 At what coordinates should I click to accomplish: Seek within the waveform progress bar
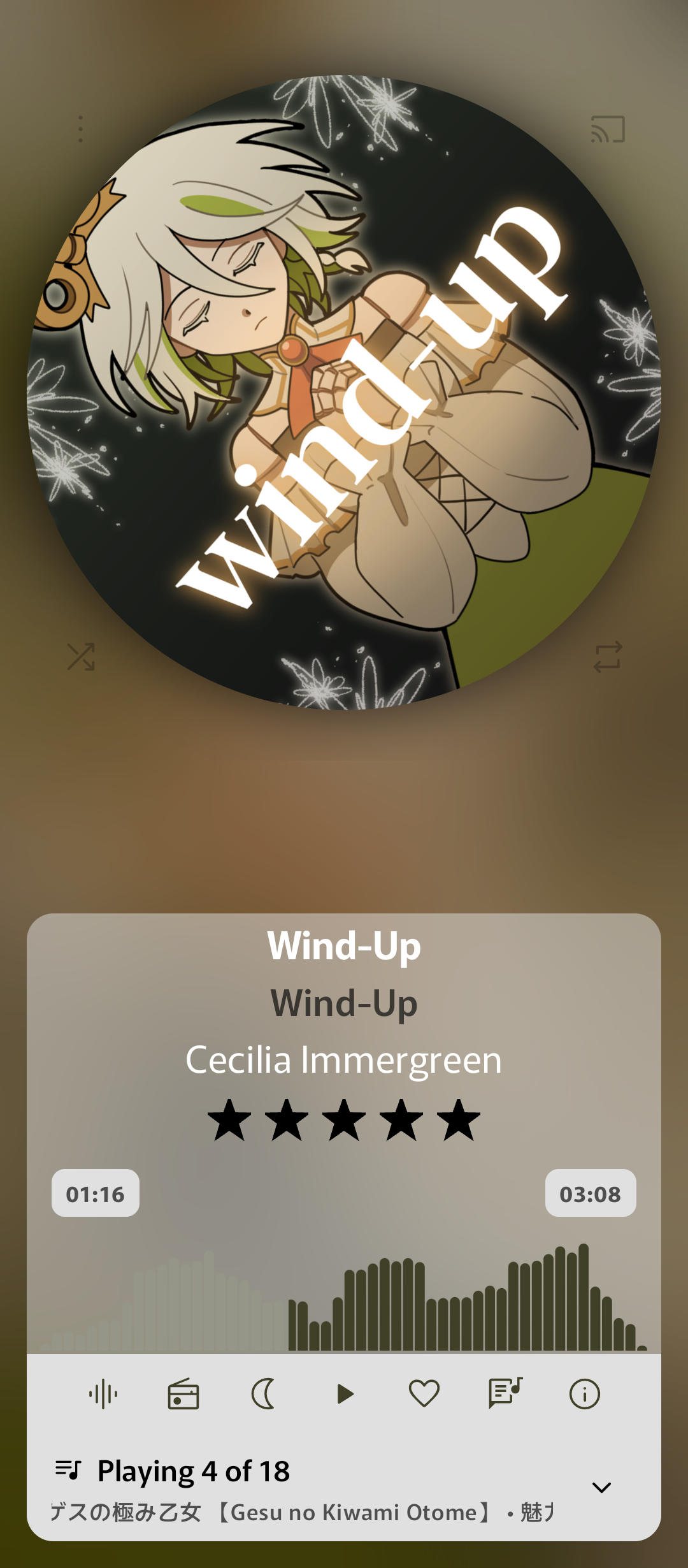[344, 1300]
